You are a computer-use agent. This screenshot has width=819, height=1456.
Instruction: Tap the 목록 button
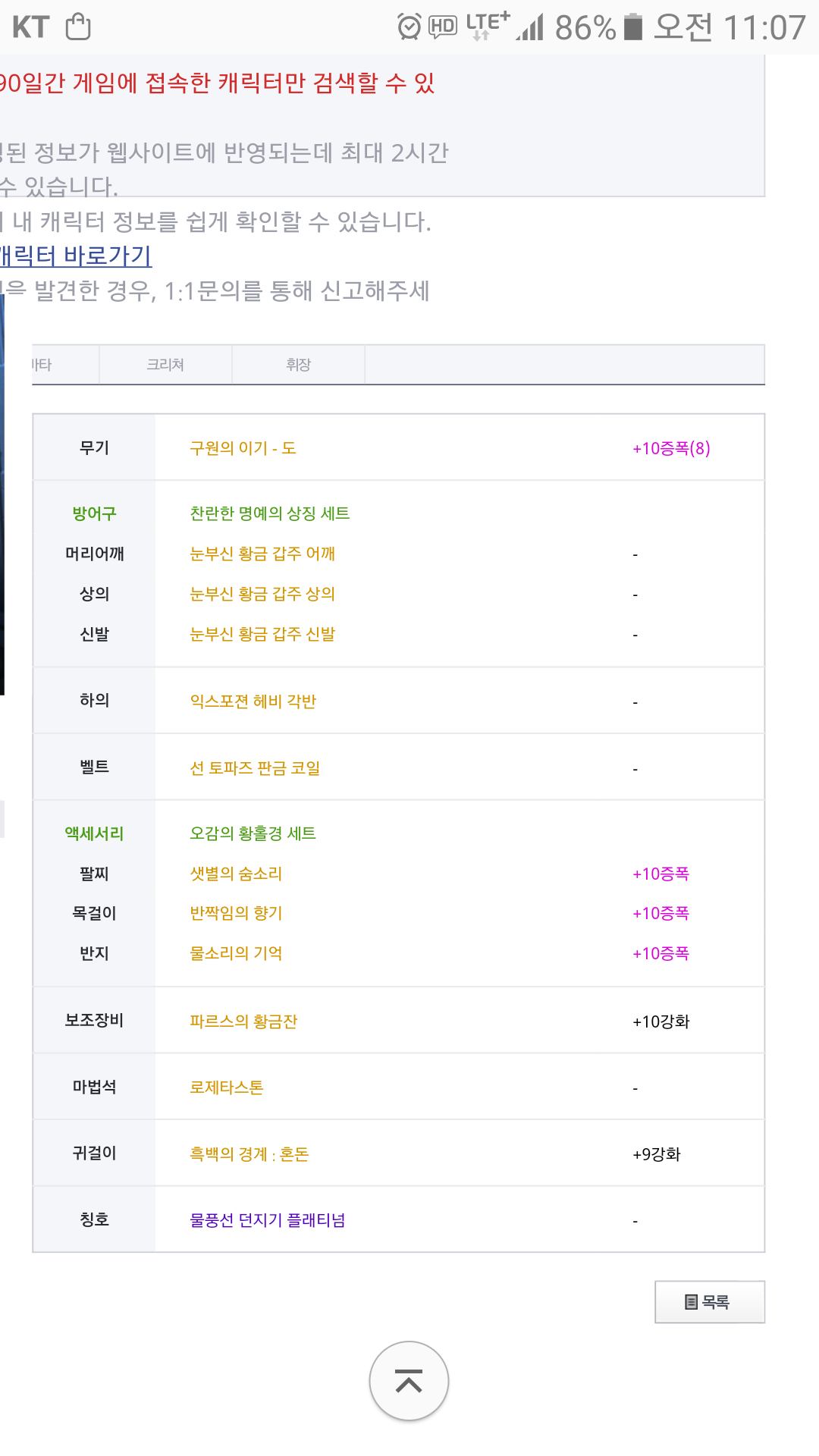click(710, 1302)
